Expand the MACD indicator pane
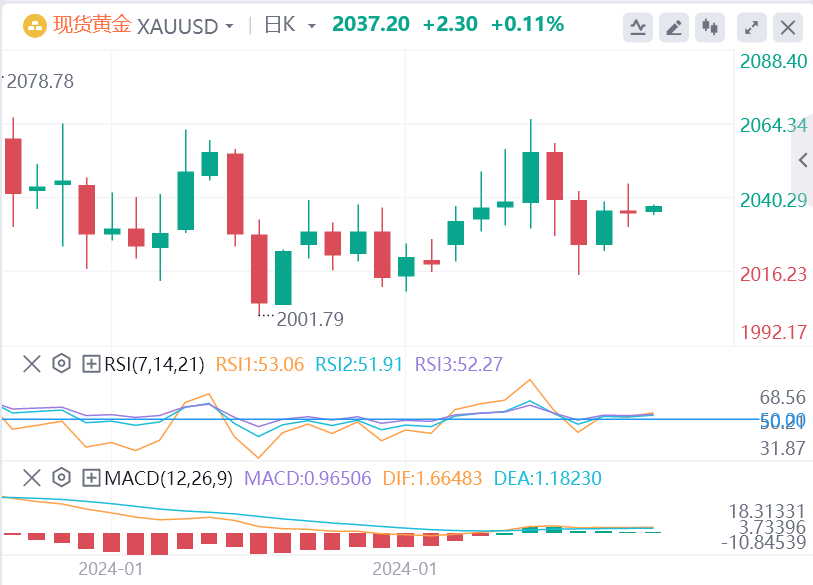Viewport: 813px width, 585px height. click(x=91, y=478)
